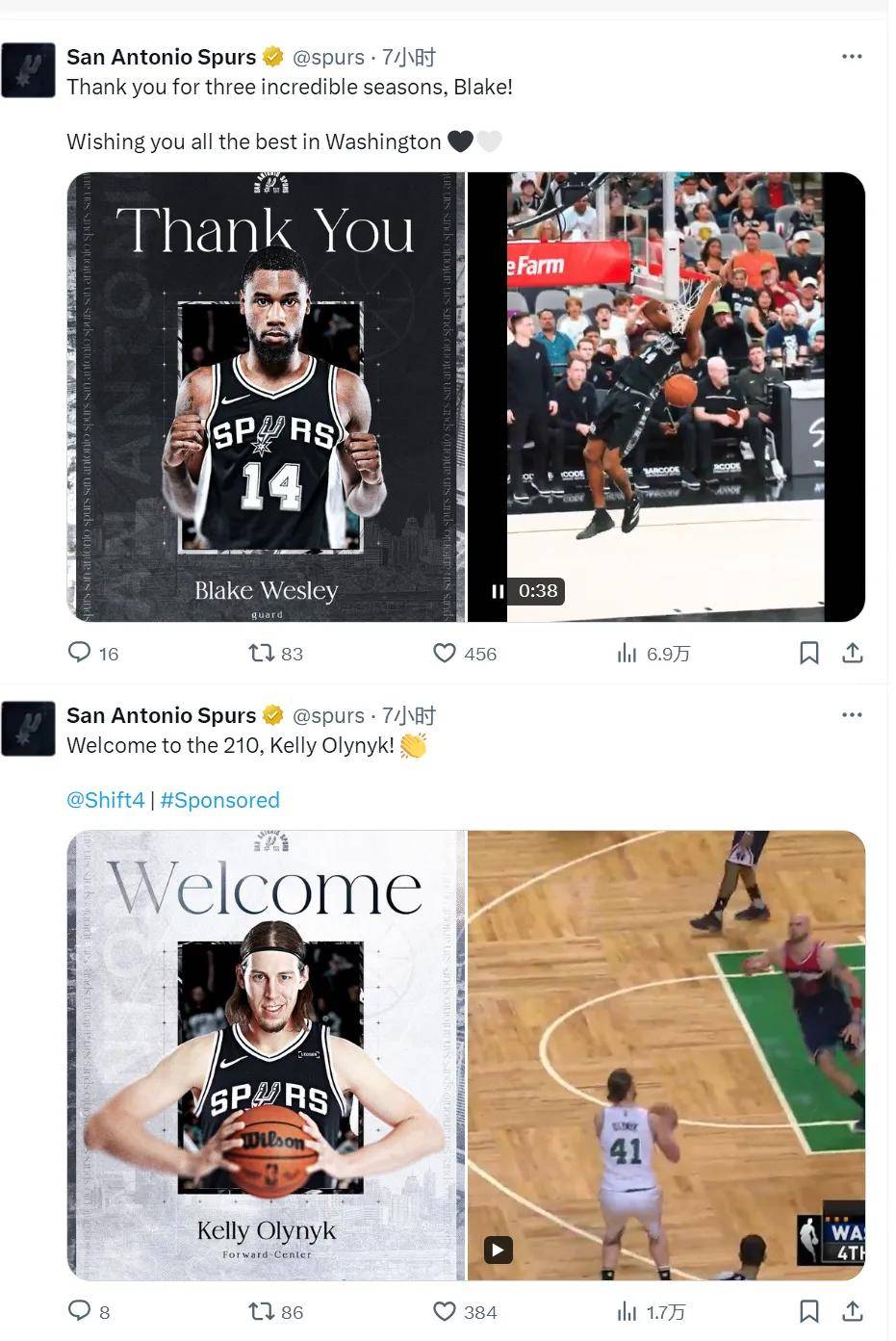Screen dimensions: 896x1341
Task: Bookmark the Kelly Olynyk welcome post
Action: (x=808, y=1311)
